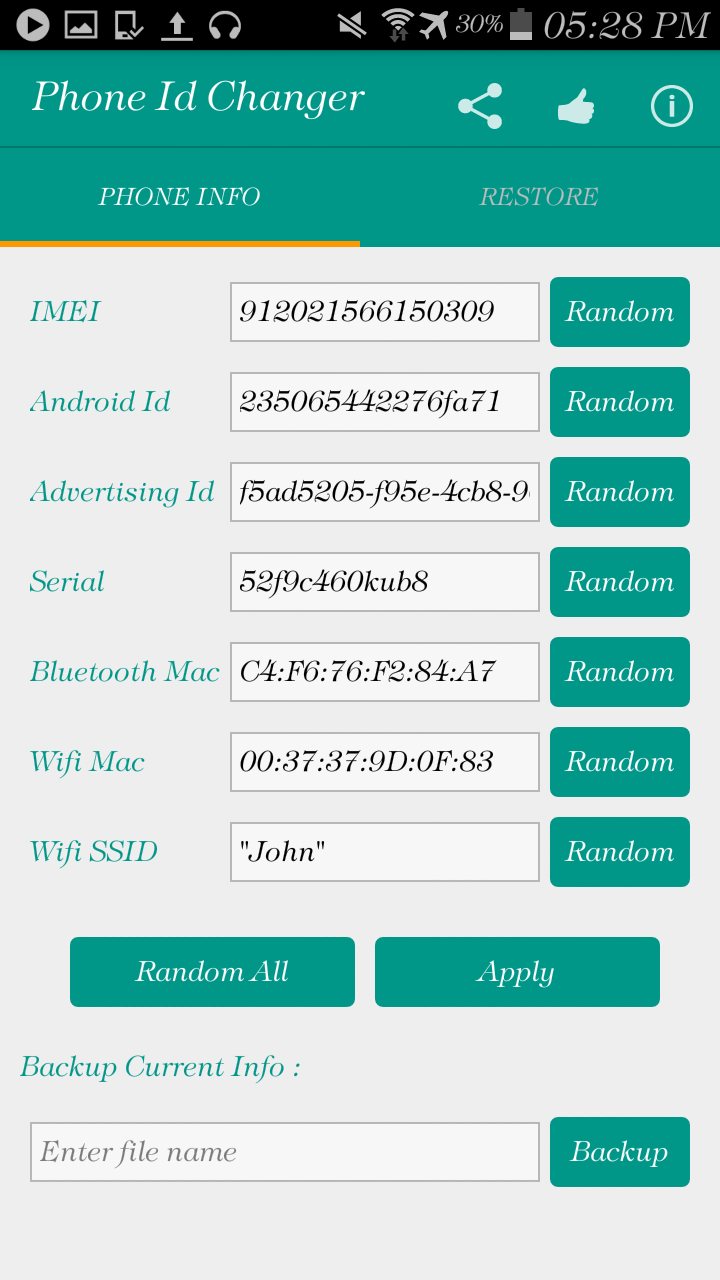Viewport: 720px width, 1280px height.
Task: Generate a random Bluetooth Mac
Action: pyautogui.click(x=620, y=672)
